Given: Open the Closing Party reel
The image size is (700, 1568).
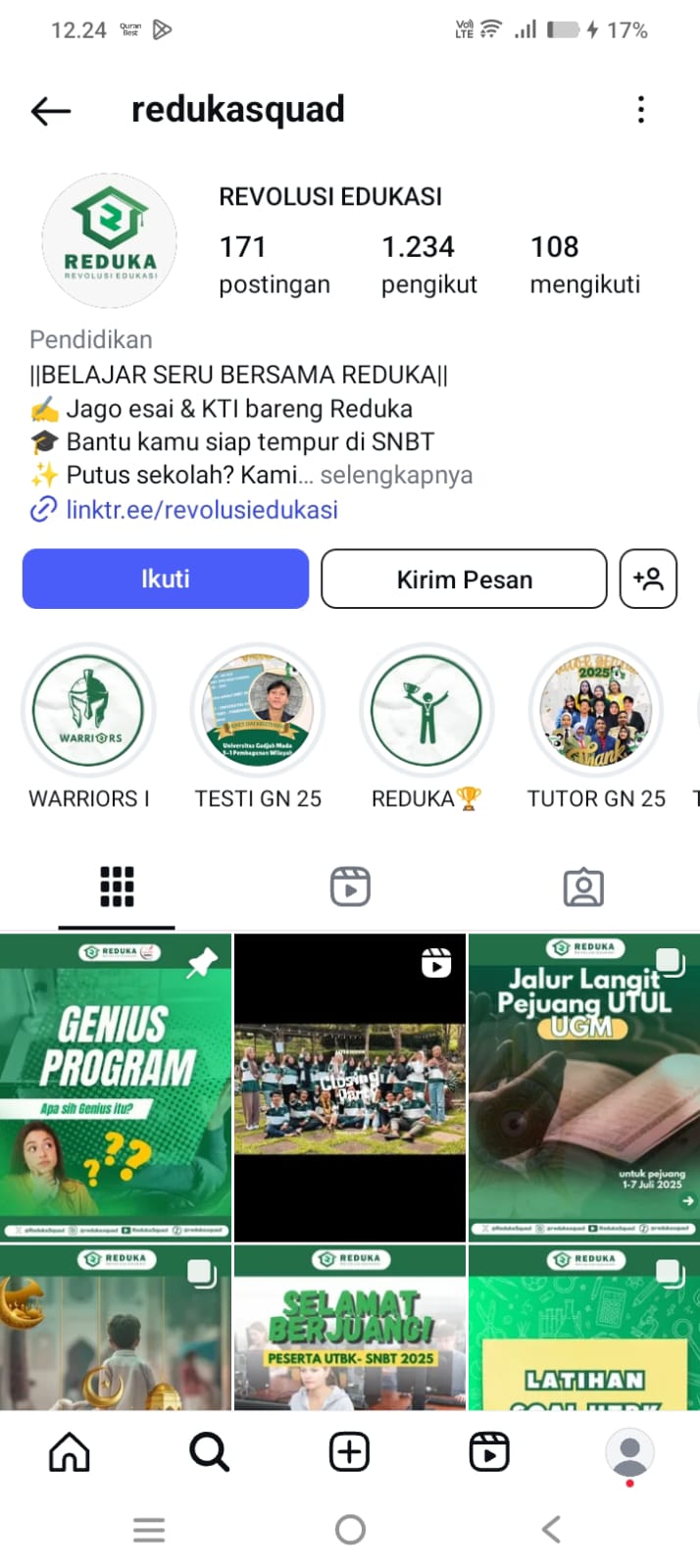Looking at the screenshot, I should [350, 1087].
